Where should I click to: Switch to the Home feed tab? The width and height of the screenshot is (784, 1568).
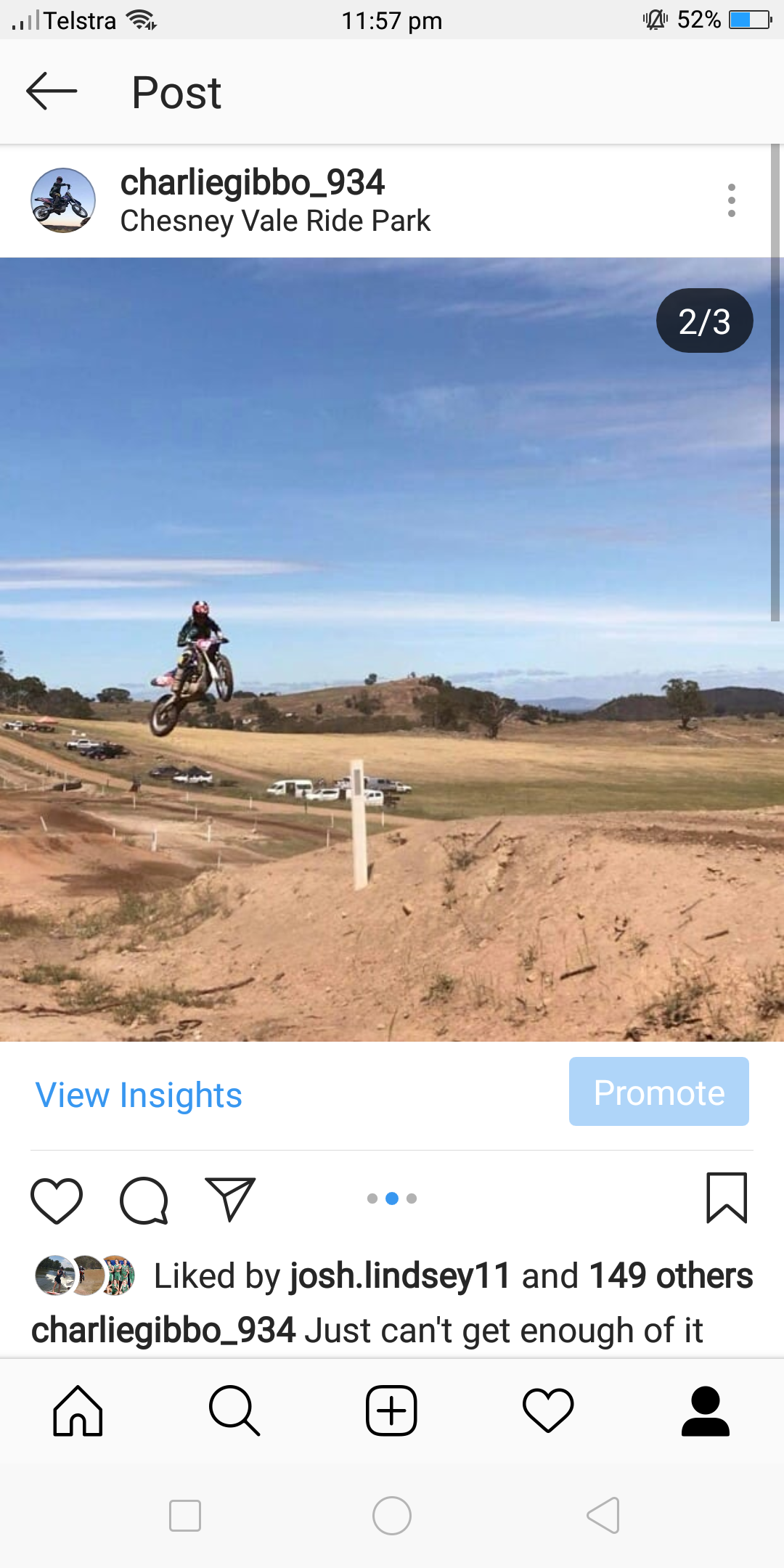pyautogui.click(x=78, y=1411)
